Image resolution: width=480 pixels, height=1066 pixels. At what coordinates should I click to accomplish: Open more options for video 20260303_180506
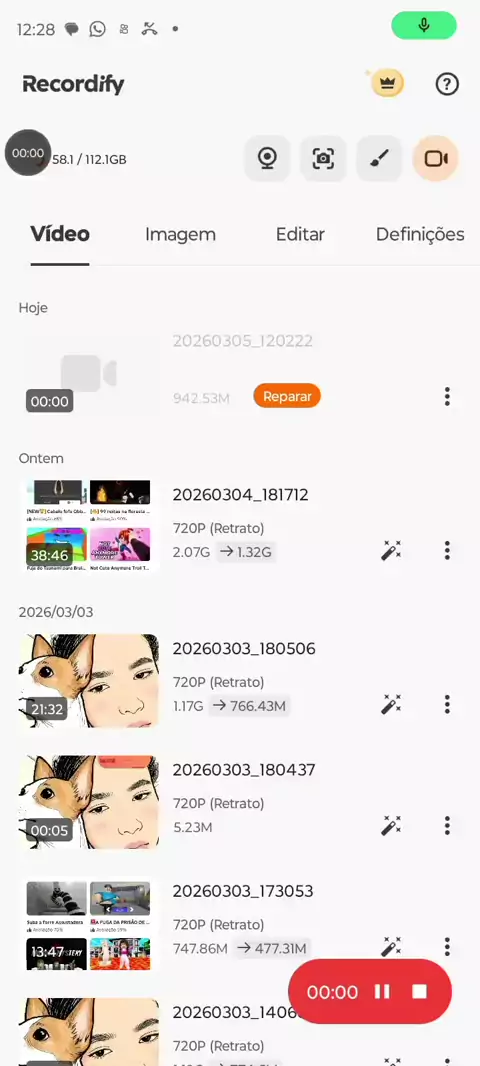(447, 704)
